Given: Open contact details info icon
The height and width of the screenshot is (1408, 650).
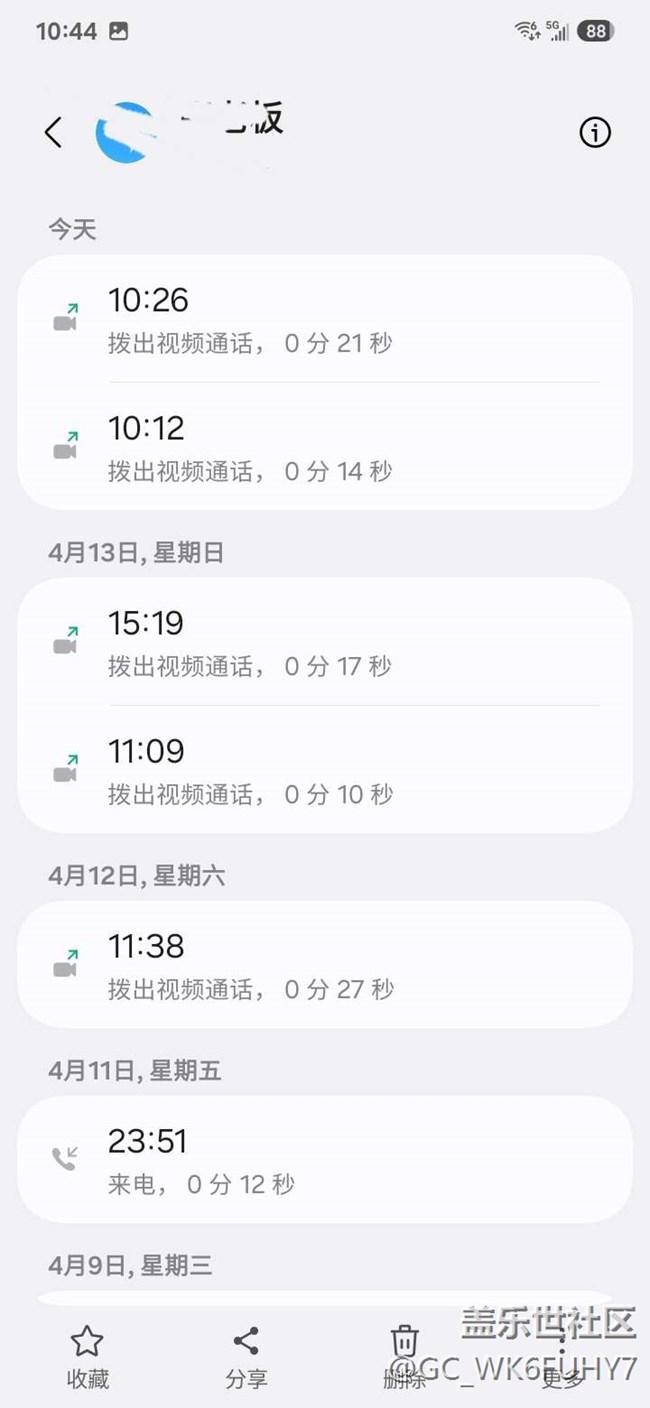Looking at the screenshot, I should (x=595, y=132).
